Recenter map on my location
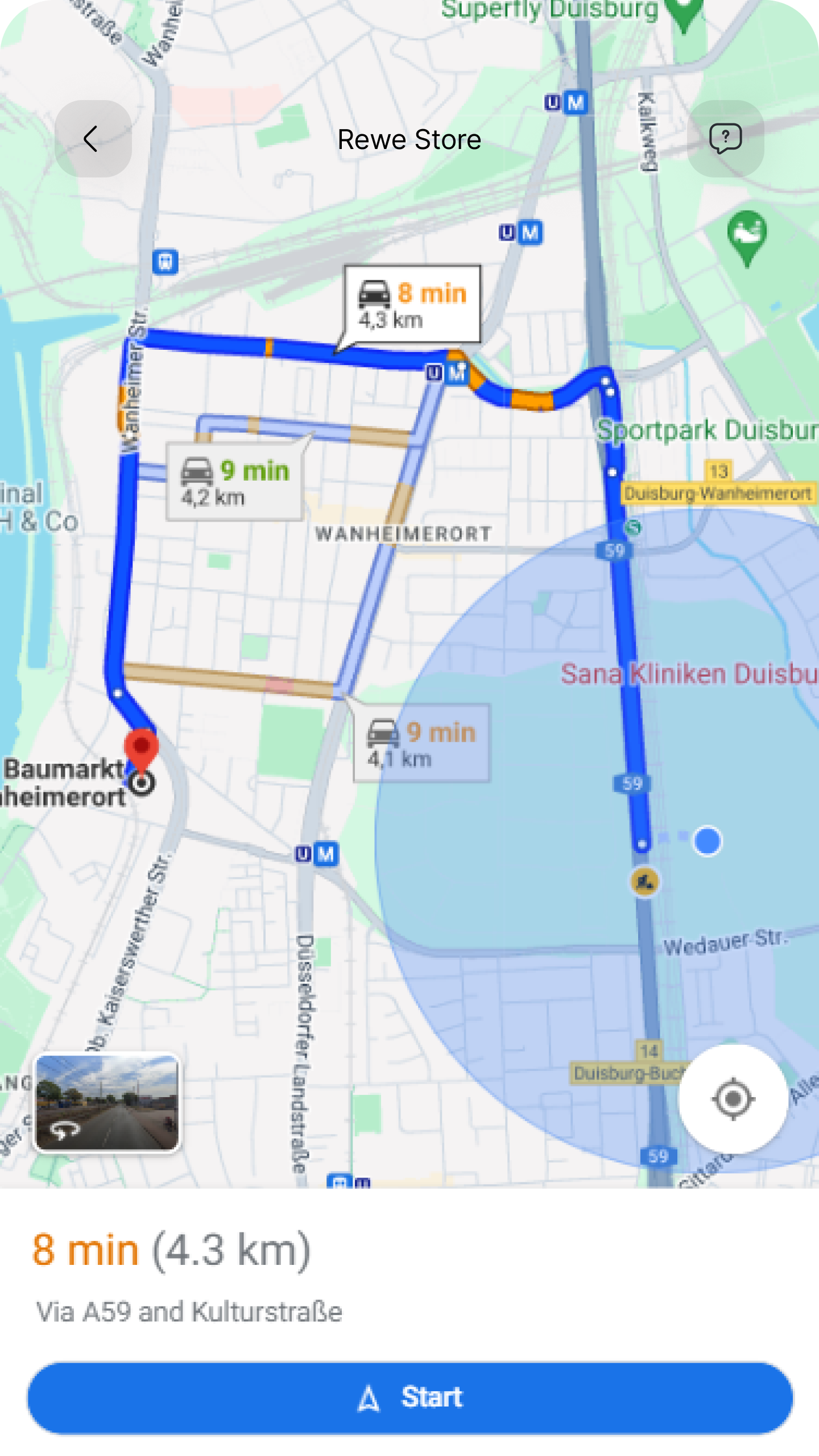Viewport: 819px width, 1456px height. 733,1098
